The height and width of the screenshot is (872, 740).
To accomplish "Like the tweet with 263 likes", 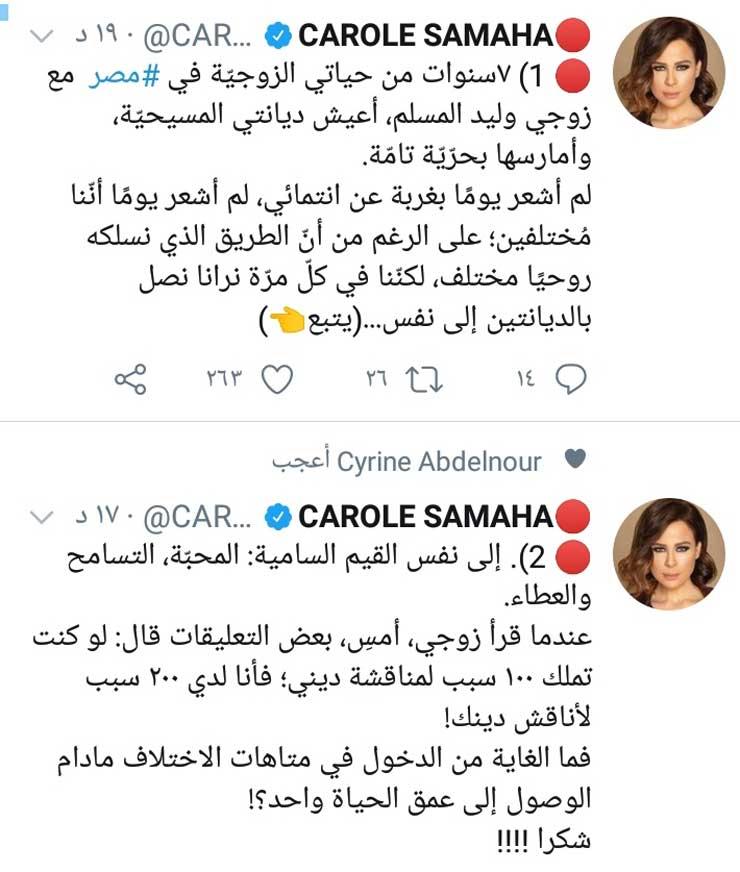I will [276, 379].
